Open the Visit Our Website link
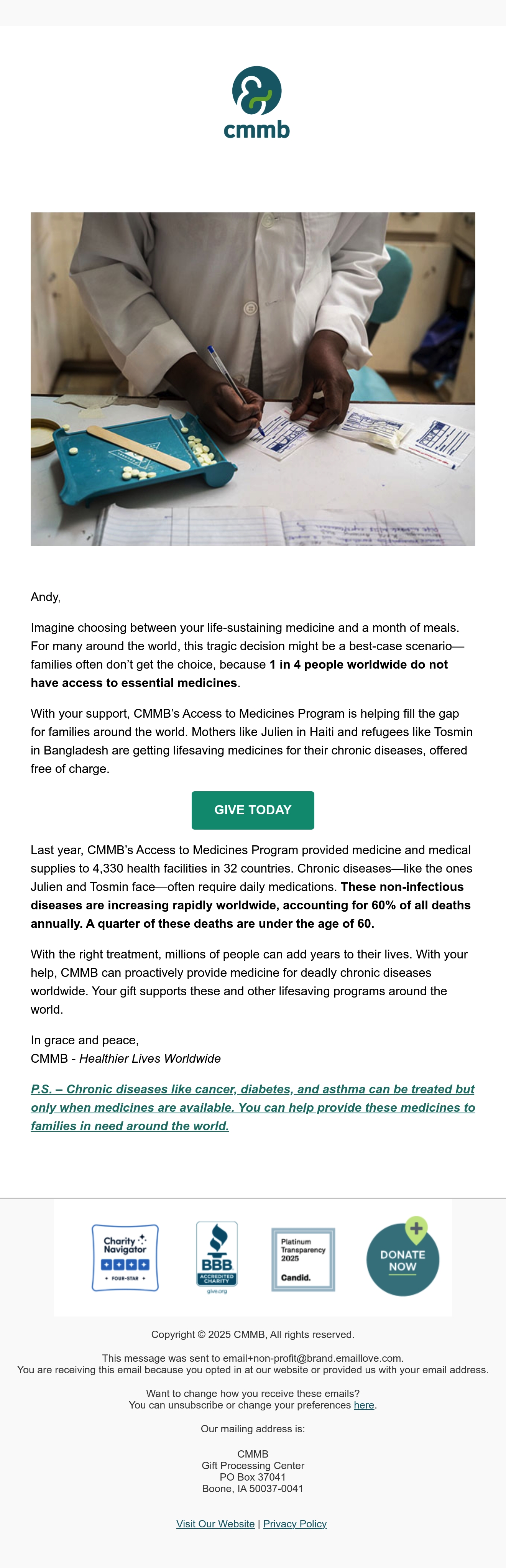The image size is (506, 1568). [x=215, y=1524]
